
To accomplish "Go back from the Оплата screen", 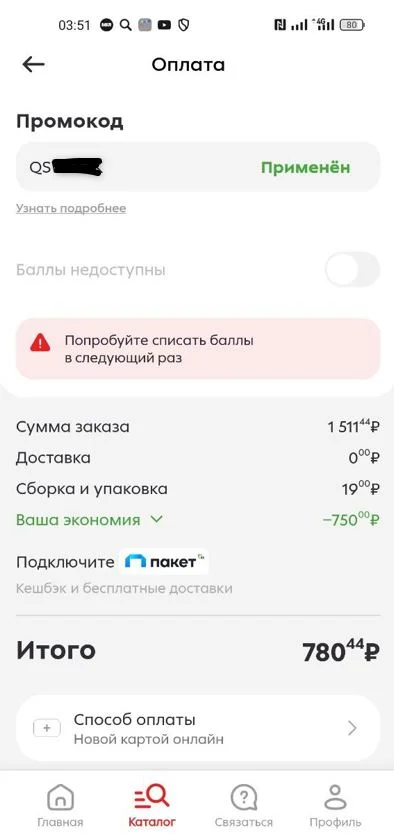I will [33, 64].
